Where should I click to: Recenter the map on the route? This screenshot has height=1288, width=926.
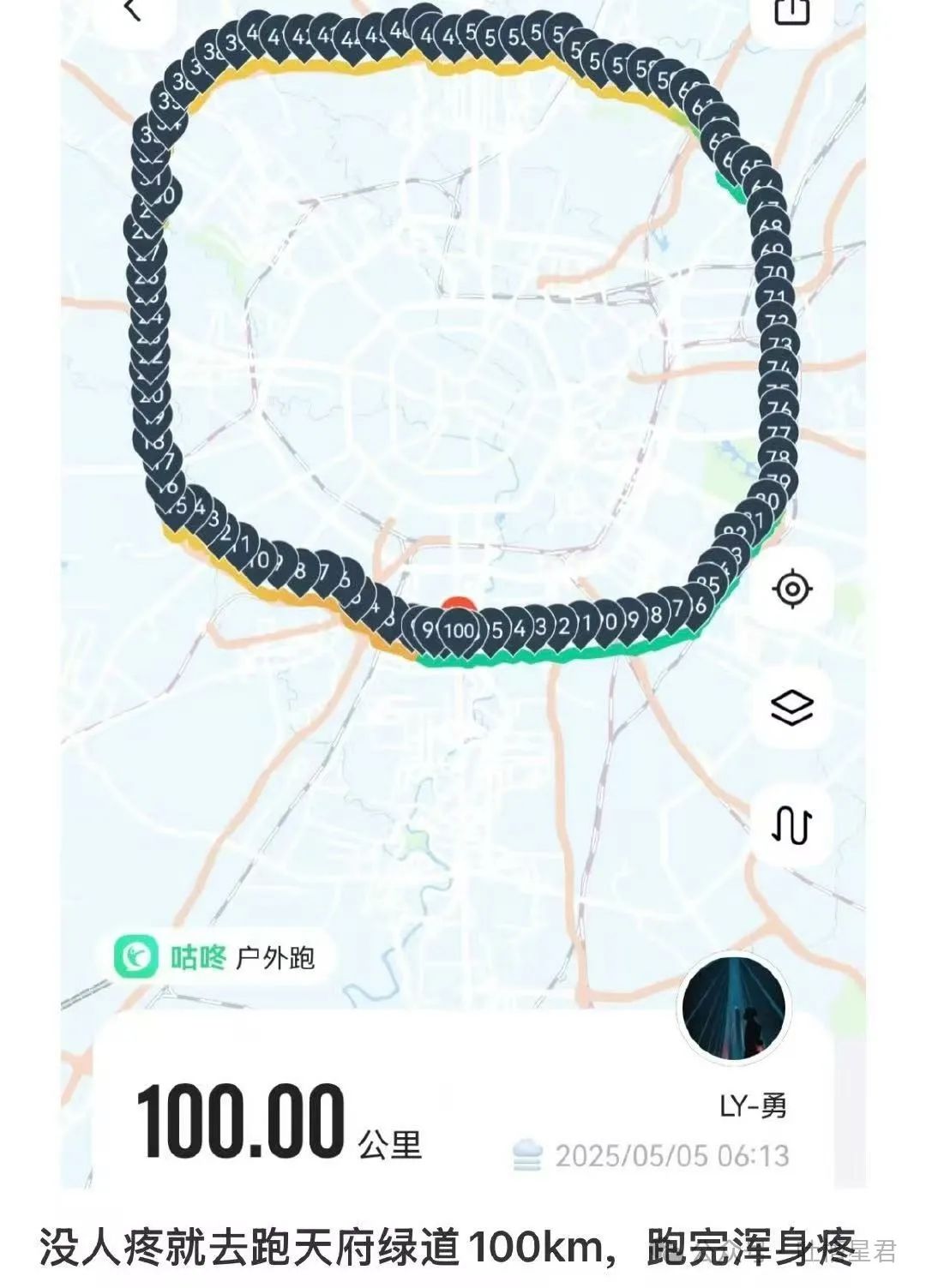791,590
